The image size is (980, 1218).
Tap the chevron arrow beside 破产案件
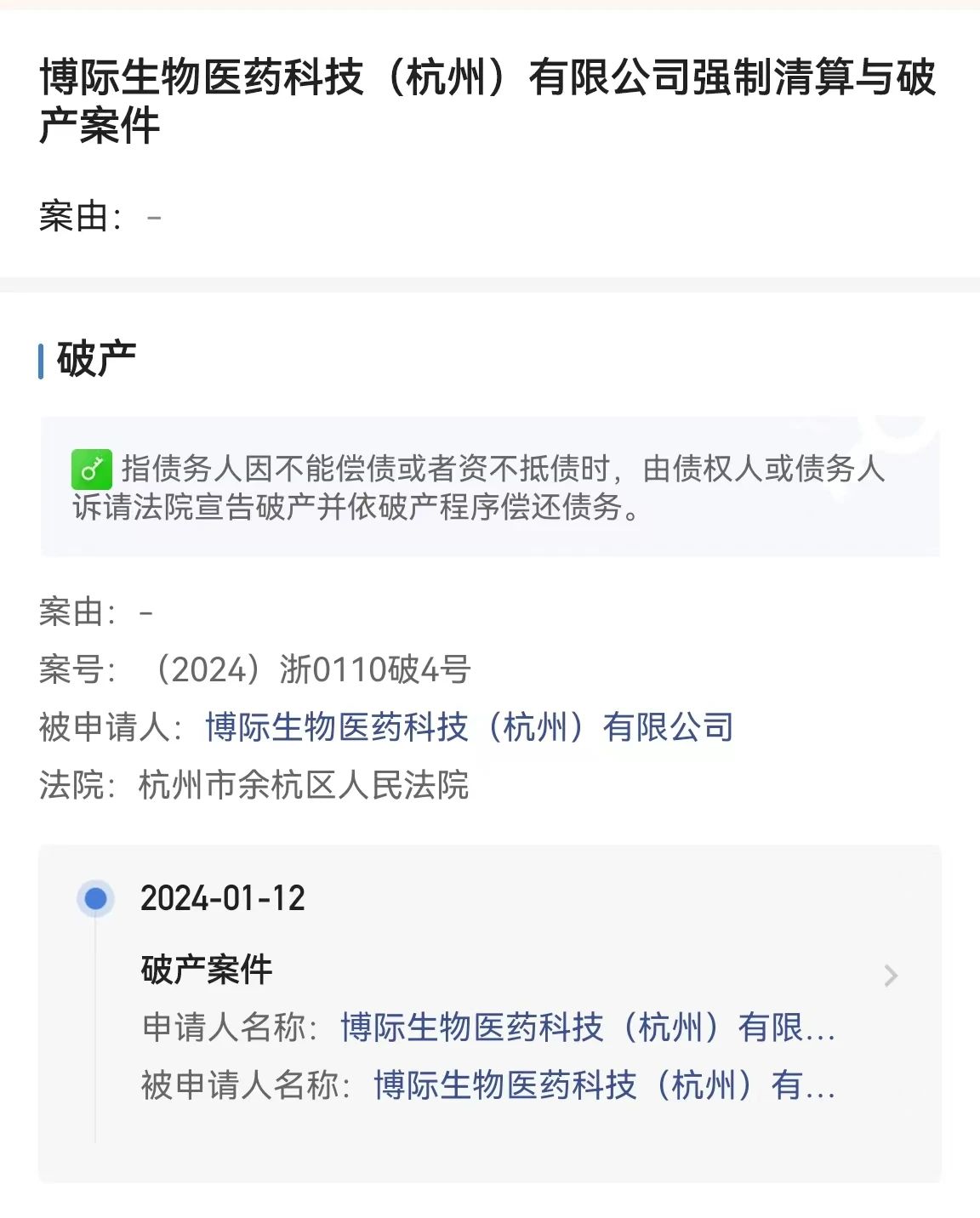tap(890, 976)
